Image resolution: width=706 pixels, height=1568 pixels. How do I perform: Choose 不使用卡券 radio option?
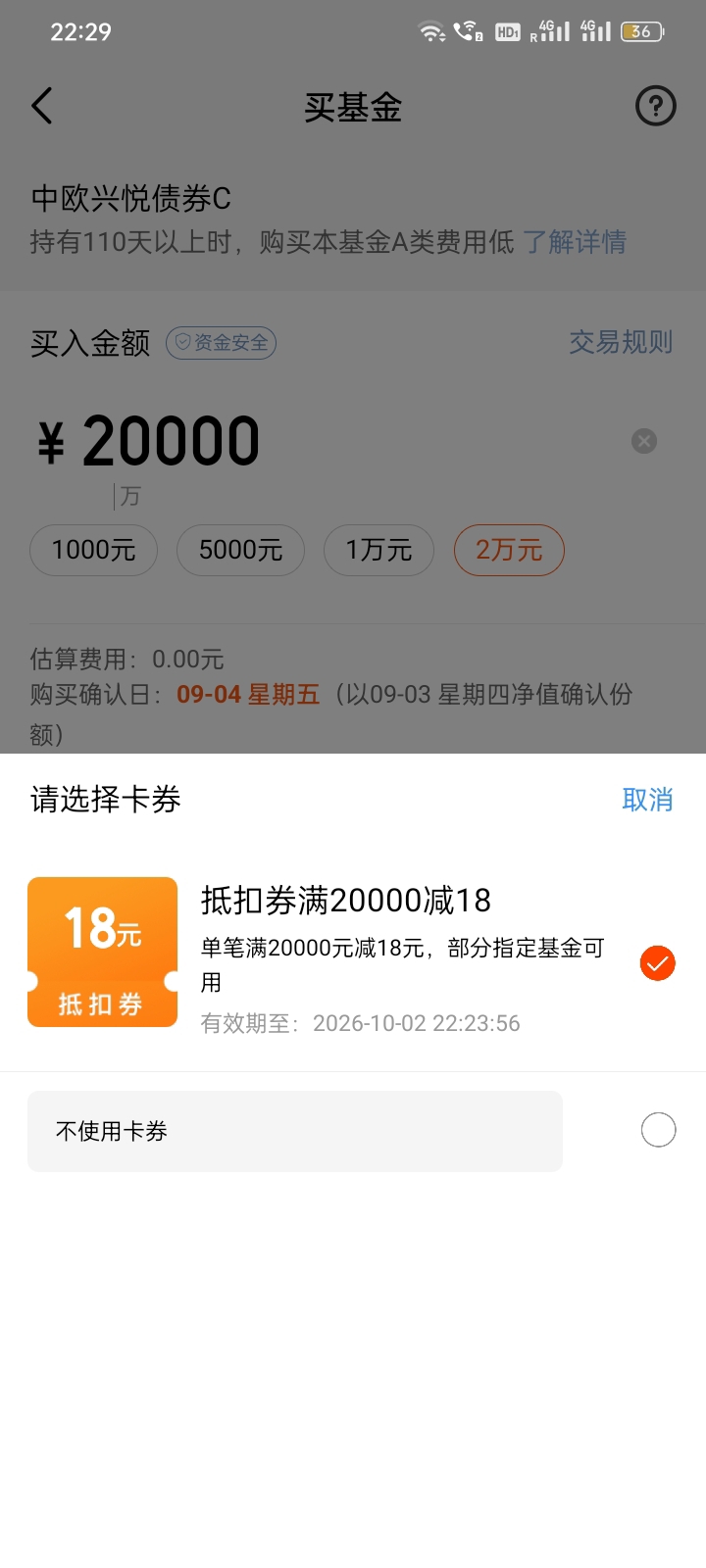tap(658, 1130)
